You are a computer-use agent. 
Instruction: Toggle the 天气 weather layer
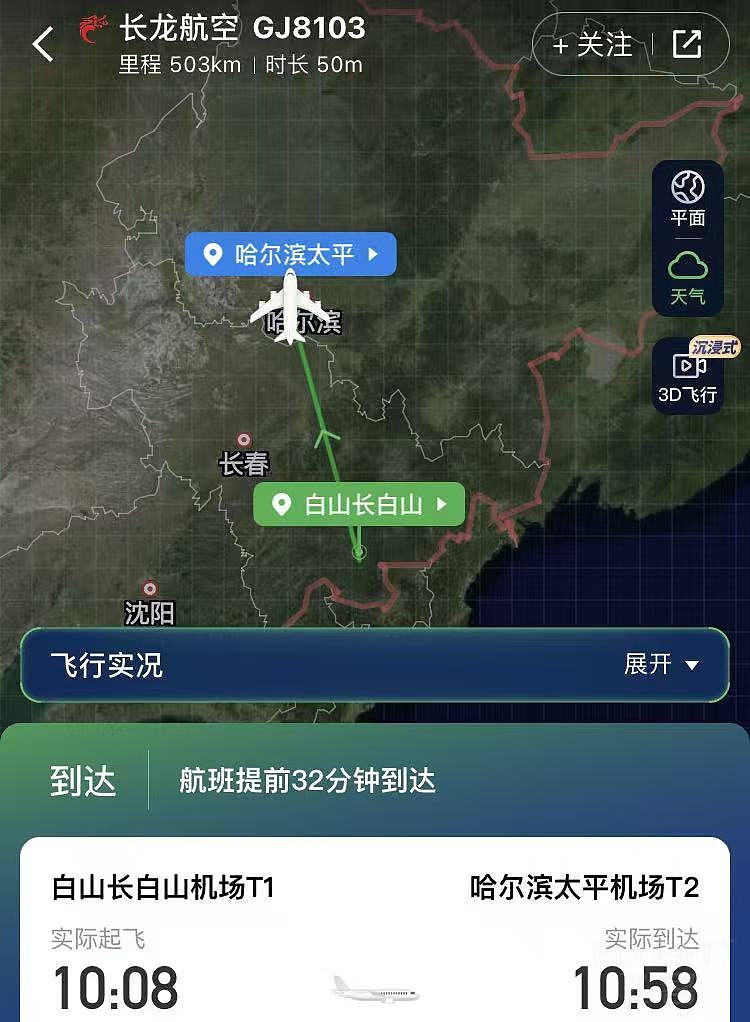click(688, 277)
